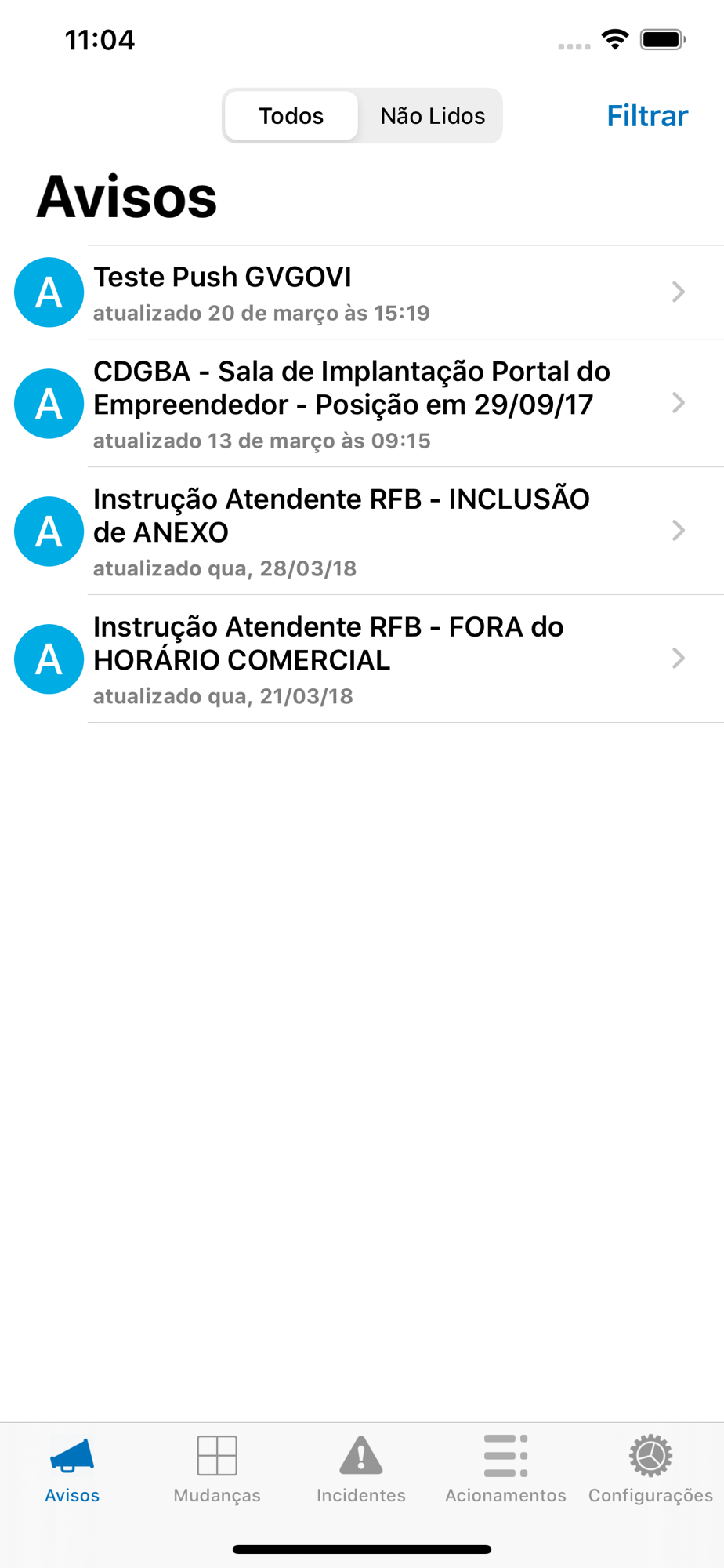The image size is (724, 1568).
Task: Go to the Avisos tab
Action: click(72, 1469)
